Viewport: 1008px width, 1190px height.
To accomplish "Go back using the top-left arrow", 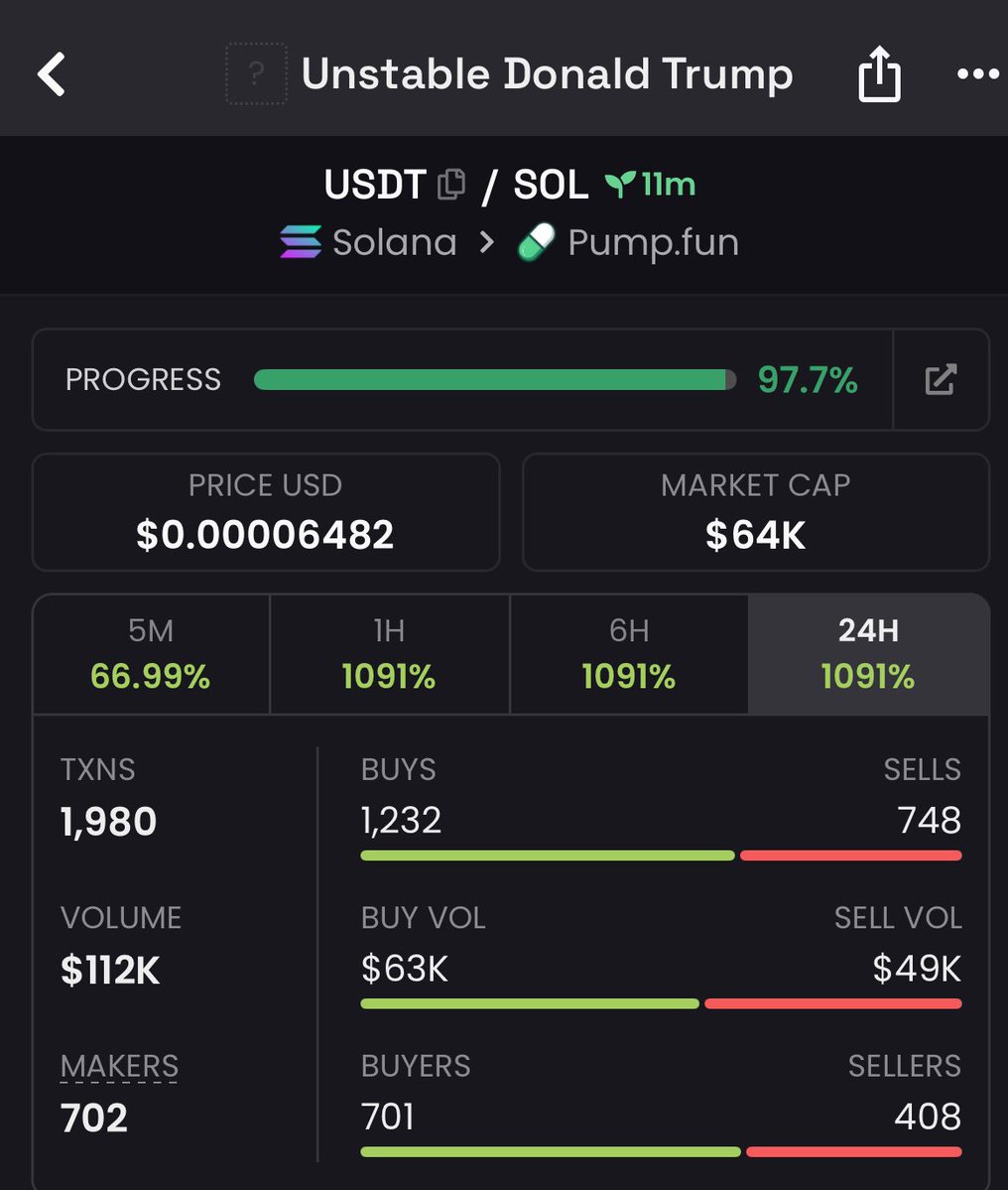I will pos(52,74).
